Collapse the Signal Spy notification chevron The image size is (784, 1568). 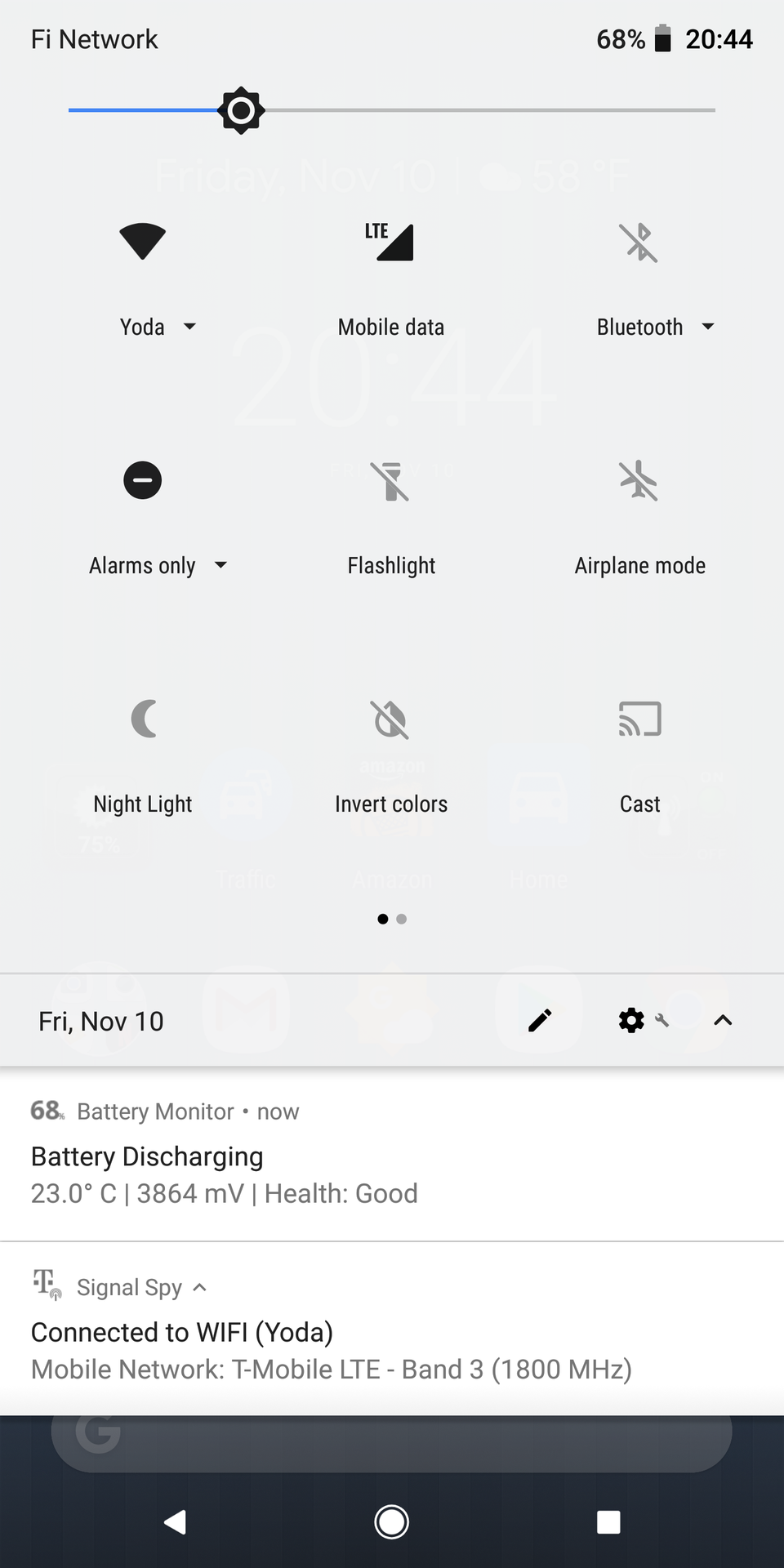click(x=199, y=1288)
